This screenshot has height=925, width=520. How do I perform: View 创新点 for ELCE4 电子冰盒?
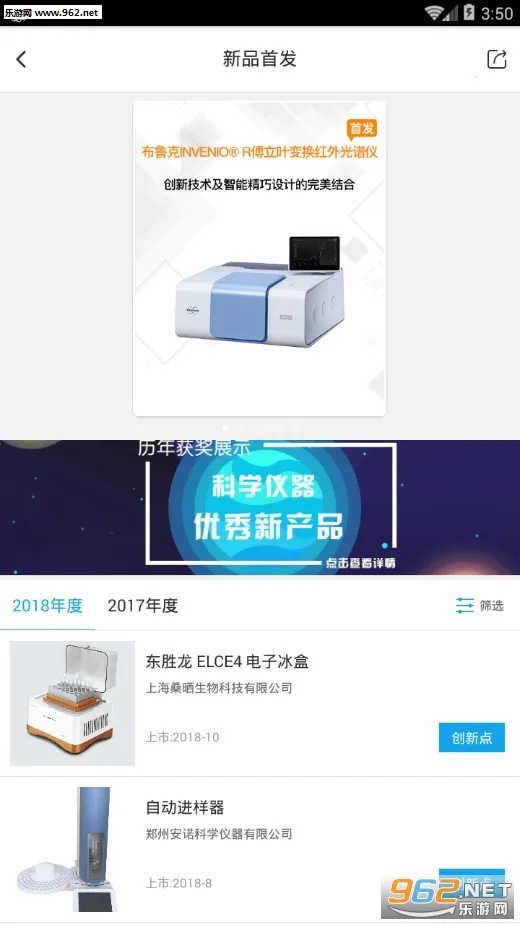(x=472, y=737)
